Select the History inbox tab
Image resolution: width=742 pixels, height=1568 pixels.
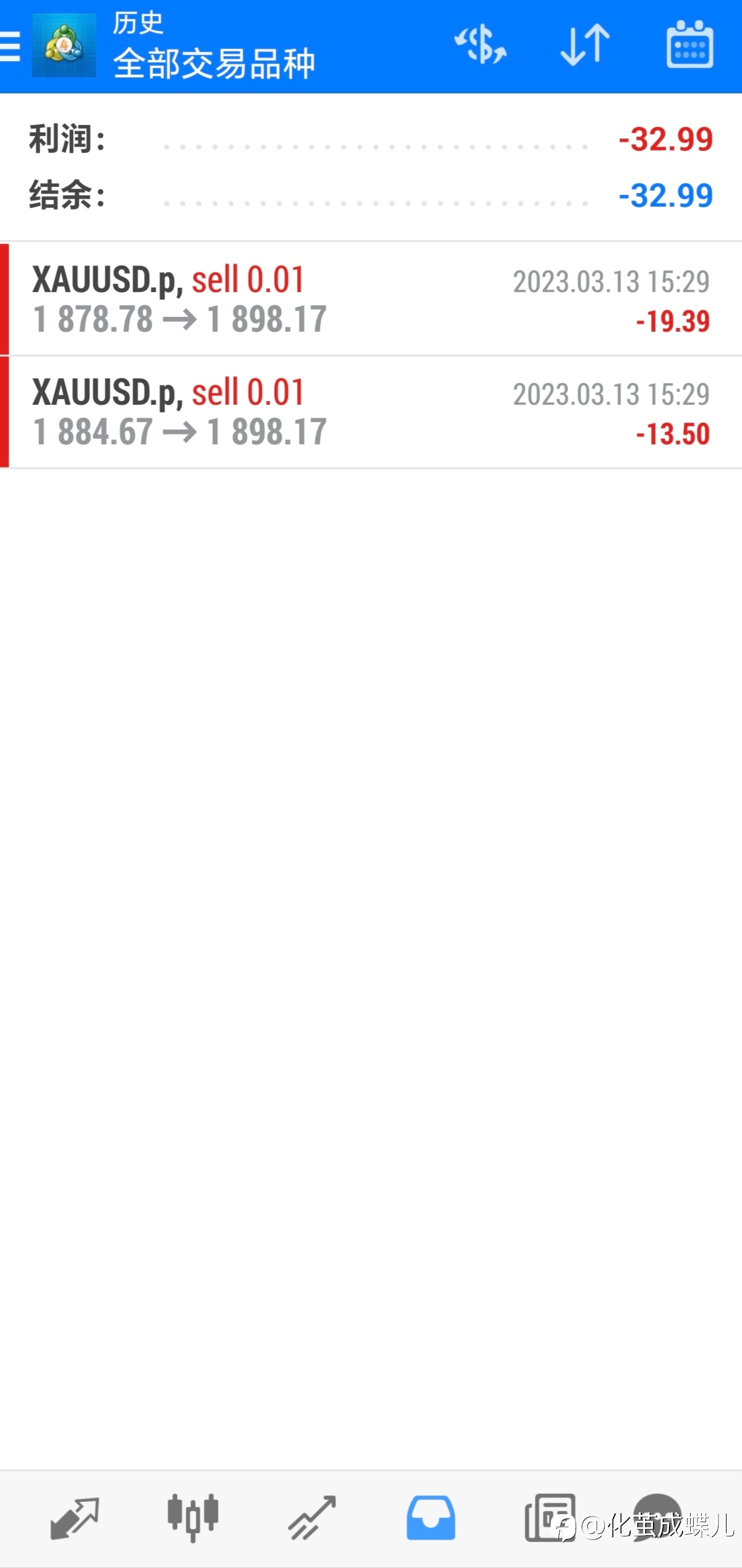pos(431,1518)
